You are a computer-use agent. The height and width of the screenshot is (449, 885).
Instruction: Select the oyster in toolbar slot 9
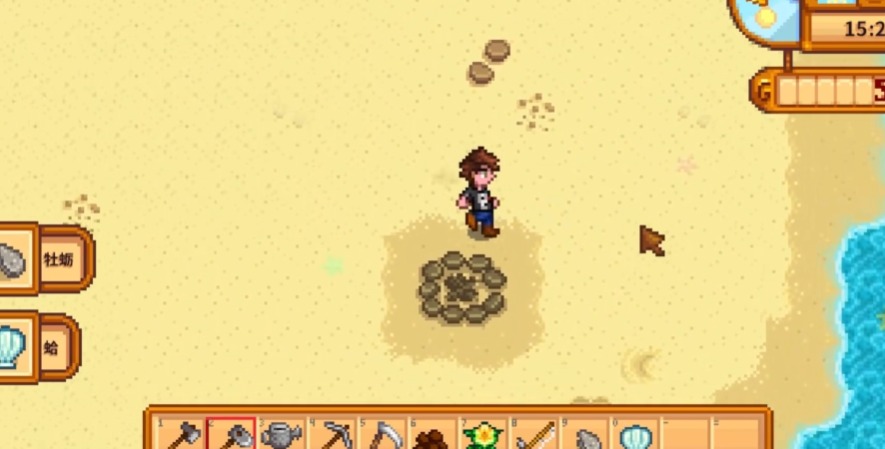[x=586, y=438]
